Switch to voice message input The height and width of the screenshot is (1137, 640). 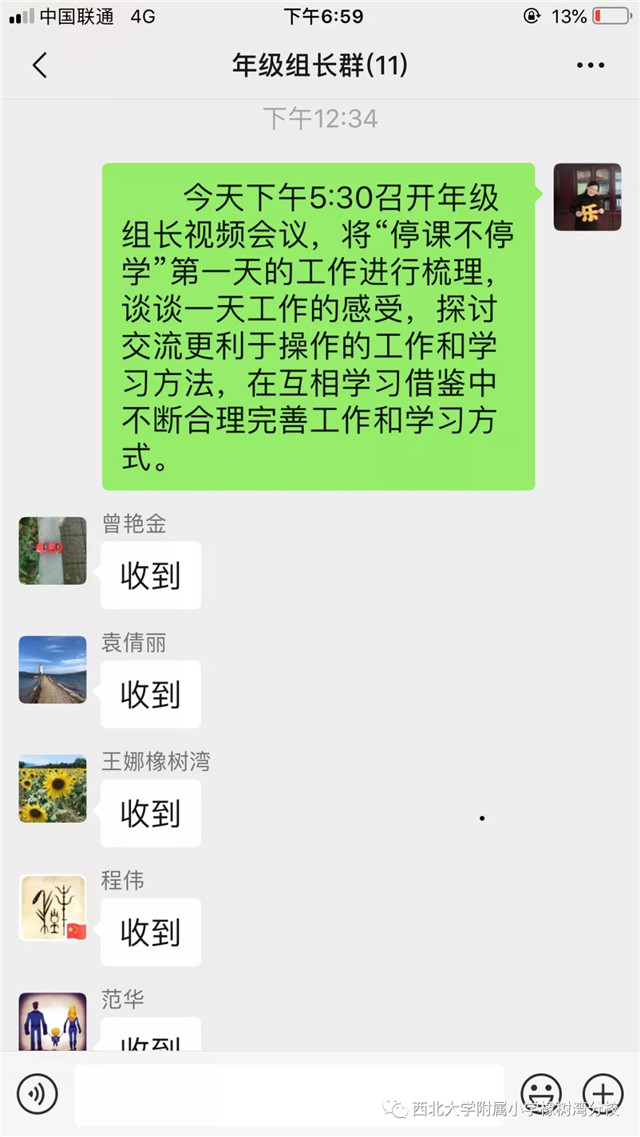coord(37,1093)
